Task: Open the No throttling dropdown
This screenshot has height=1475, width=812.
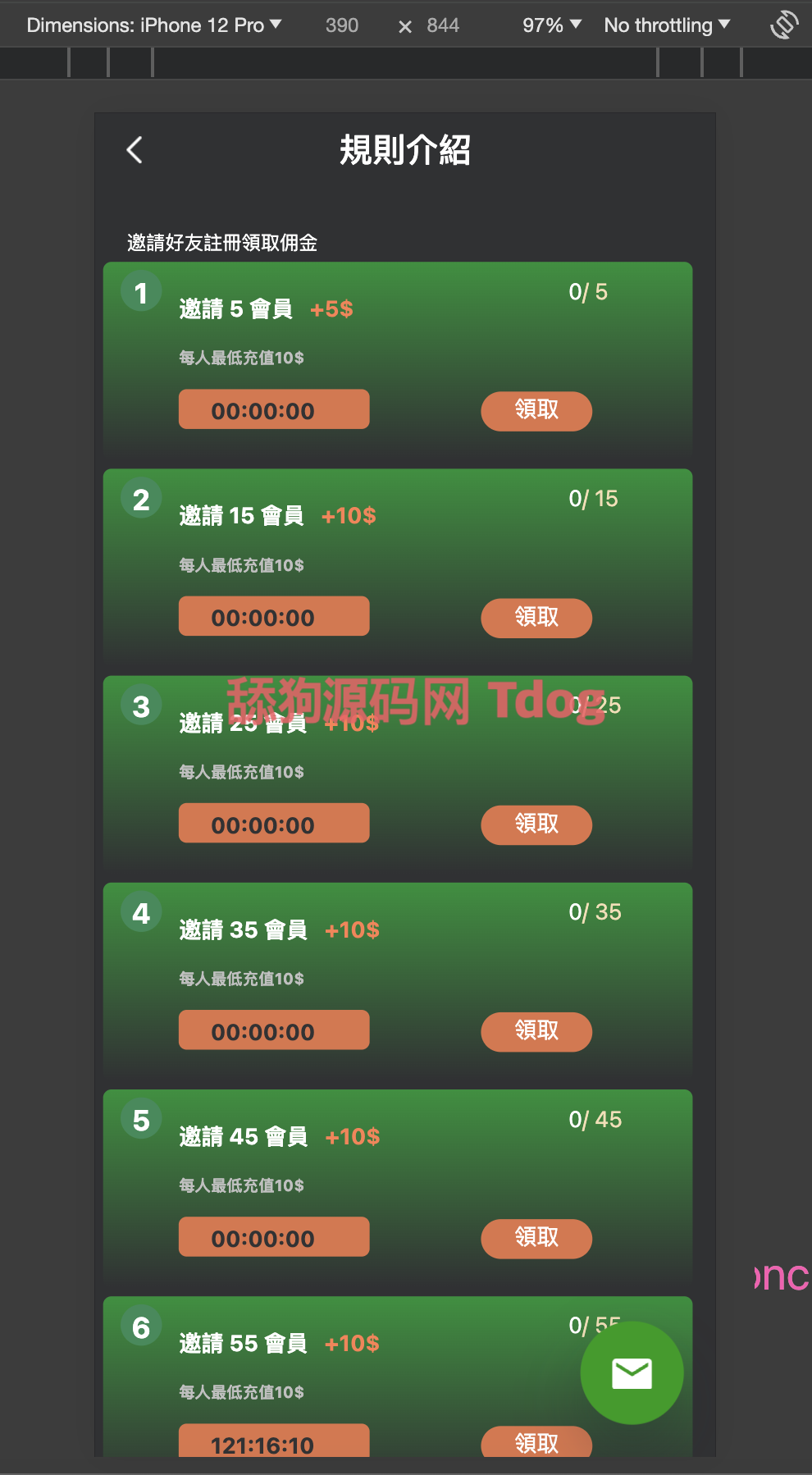Action: [x=666, y=25]
